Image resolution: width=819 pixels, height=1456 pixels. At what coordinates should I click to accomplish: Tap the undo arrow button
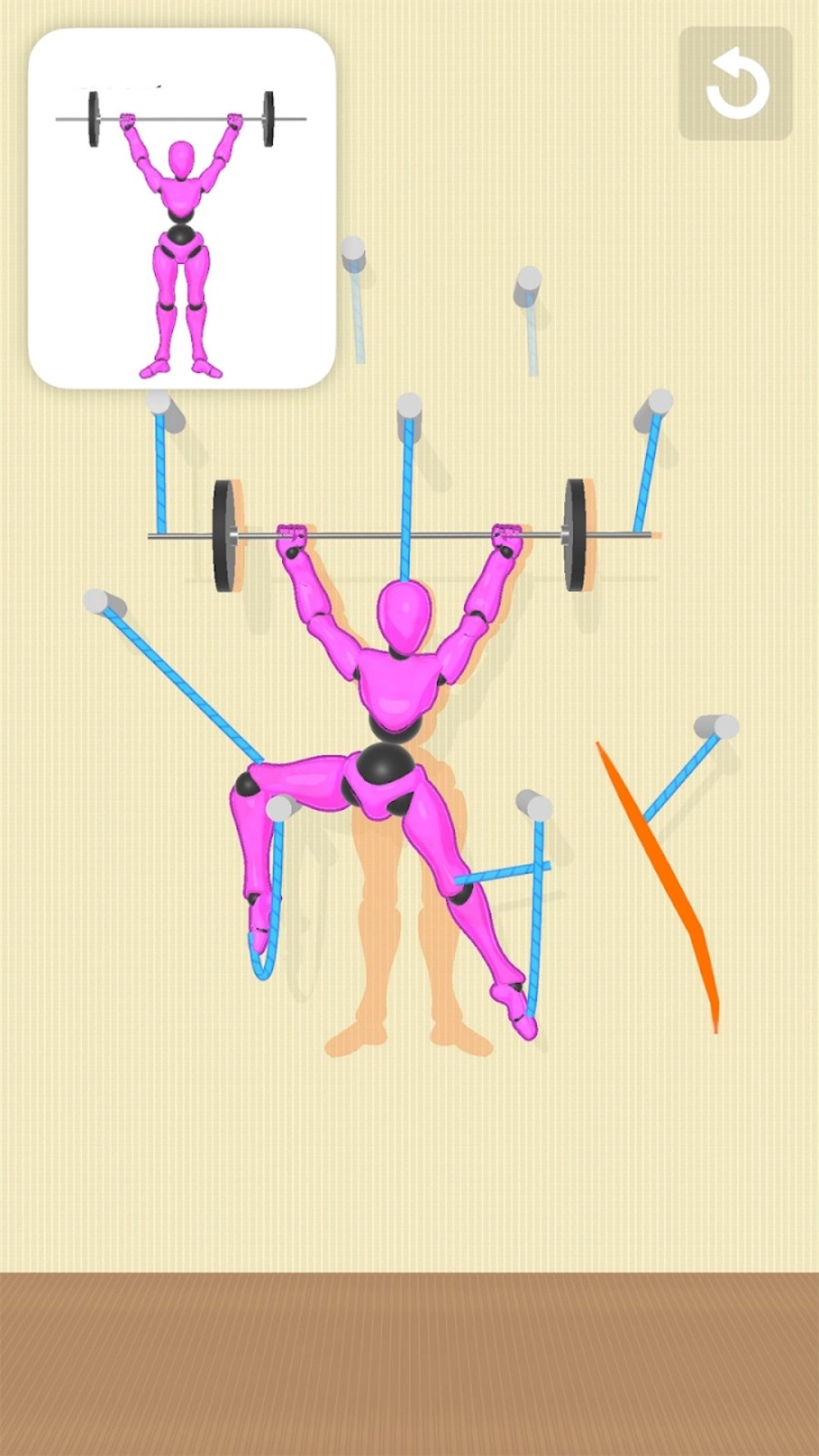pos(735,84)
